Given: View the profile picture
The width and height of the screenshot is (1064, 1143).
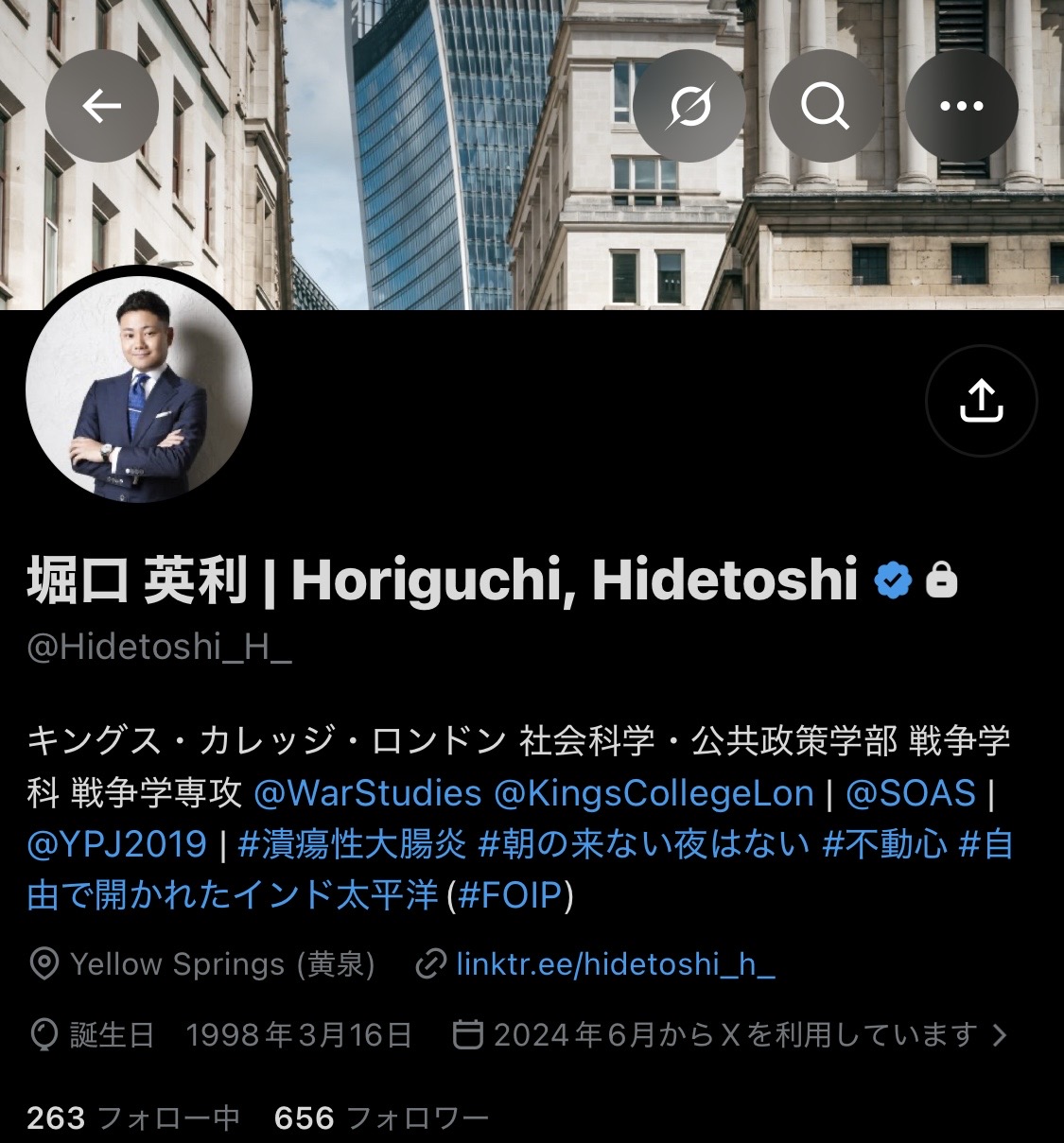Looking at the screenshot, I should (139, 390).
